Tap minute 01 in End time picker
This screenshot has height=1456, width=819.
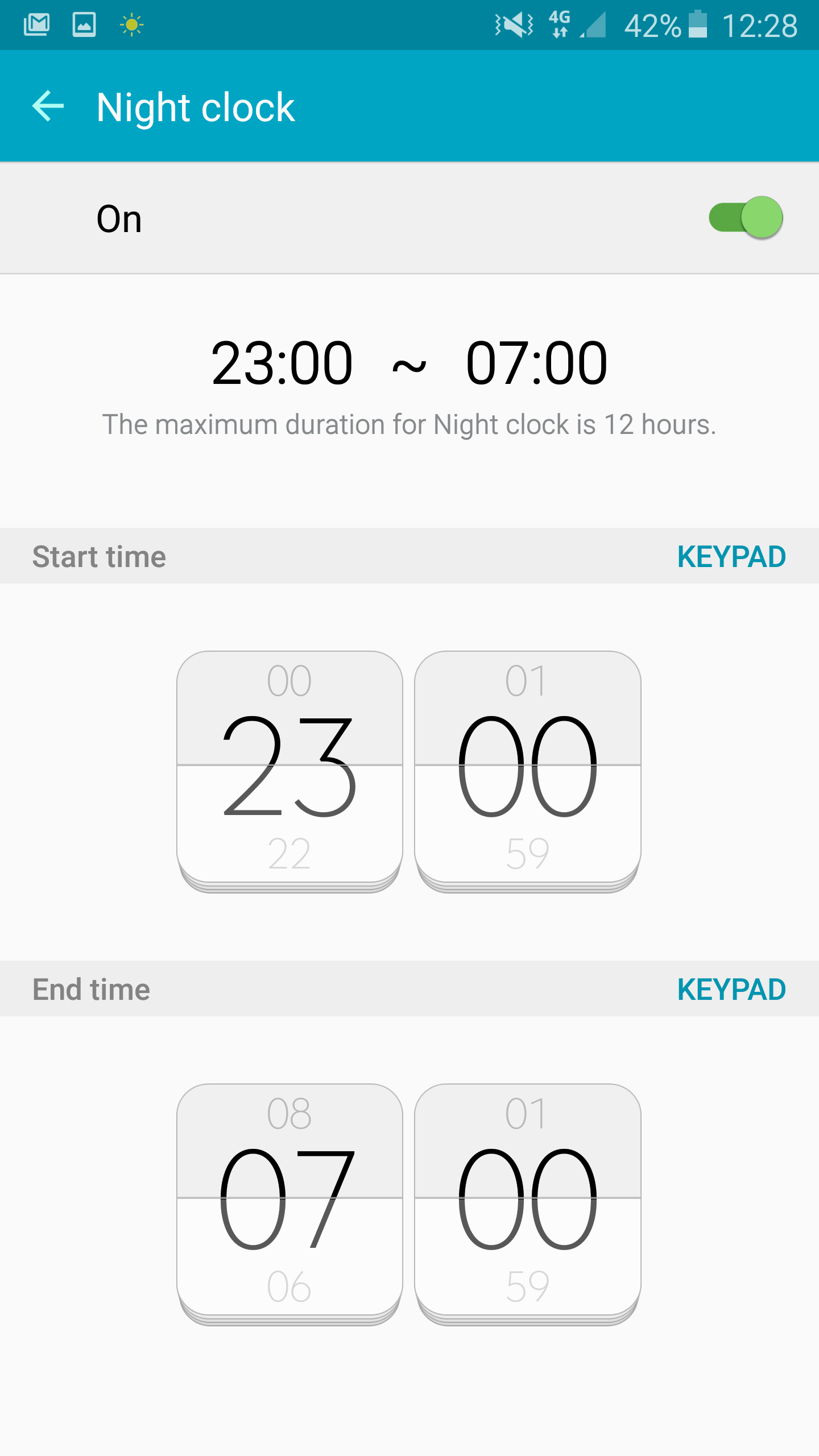click(527, 1113)
